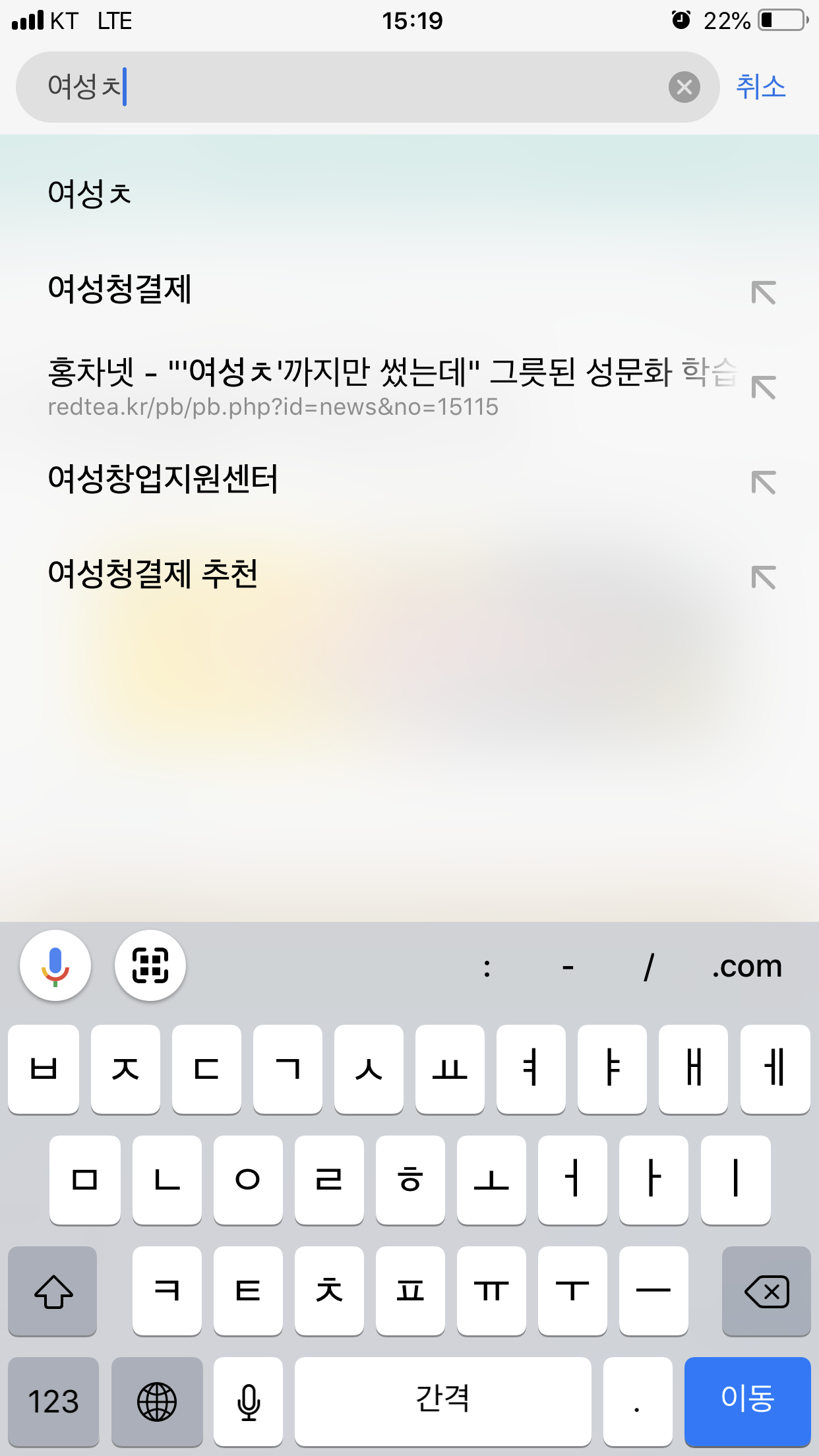The width and height of the screenshot is (819, 1456).
Task: Fill search box with 여성창업지원센터 arrow
Action: [x=764, y=483]
